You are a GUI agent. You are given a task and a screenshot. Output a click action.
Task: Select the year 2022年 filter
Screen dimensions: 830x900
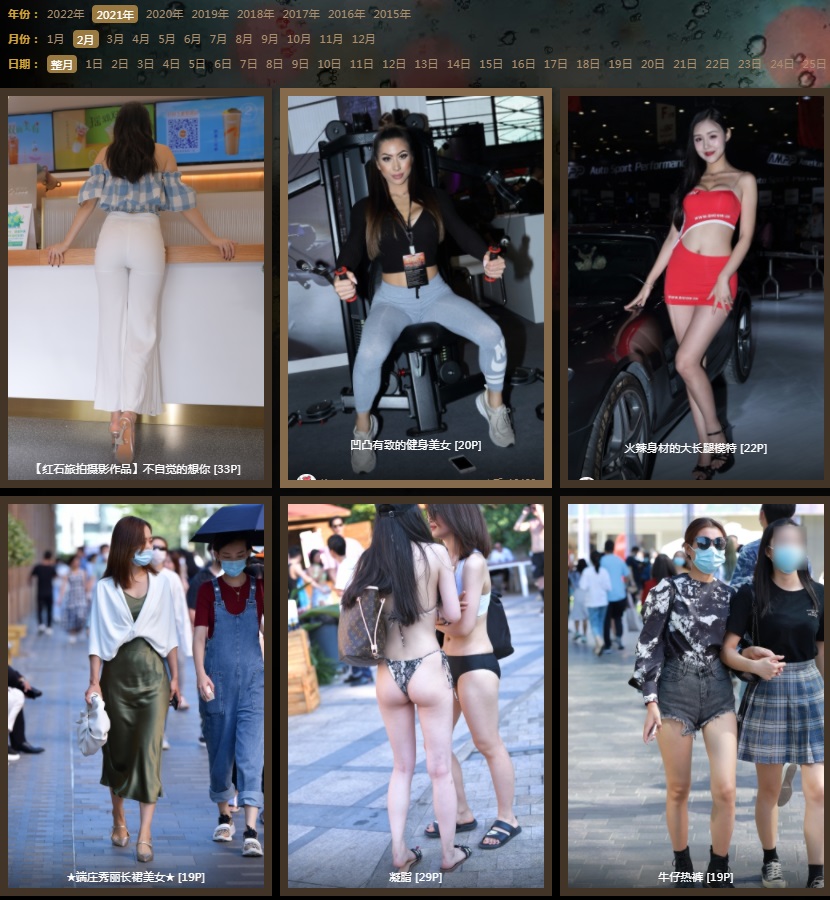[66, 15]
